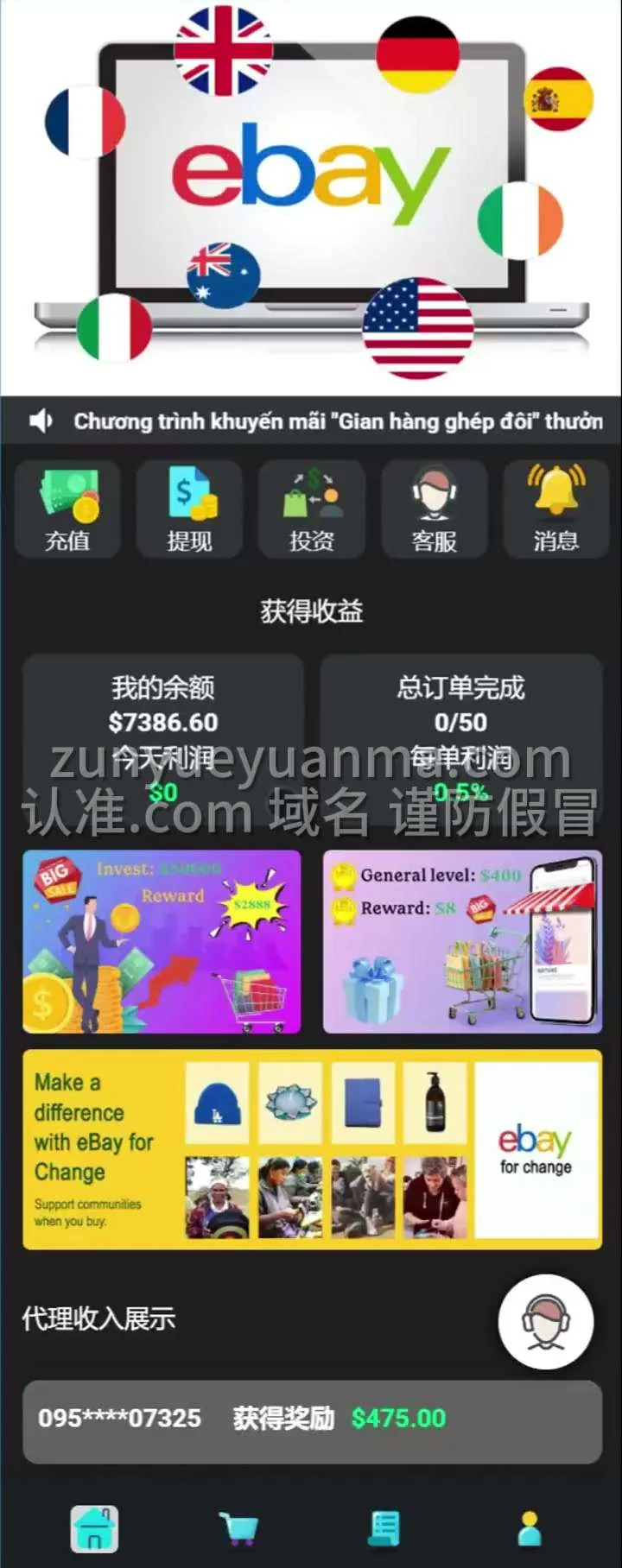The width and height of the screenshot is (622, 1568).
Task: Switch to the home tab
Action: click(x=94, y=1529)
